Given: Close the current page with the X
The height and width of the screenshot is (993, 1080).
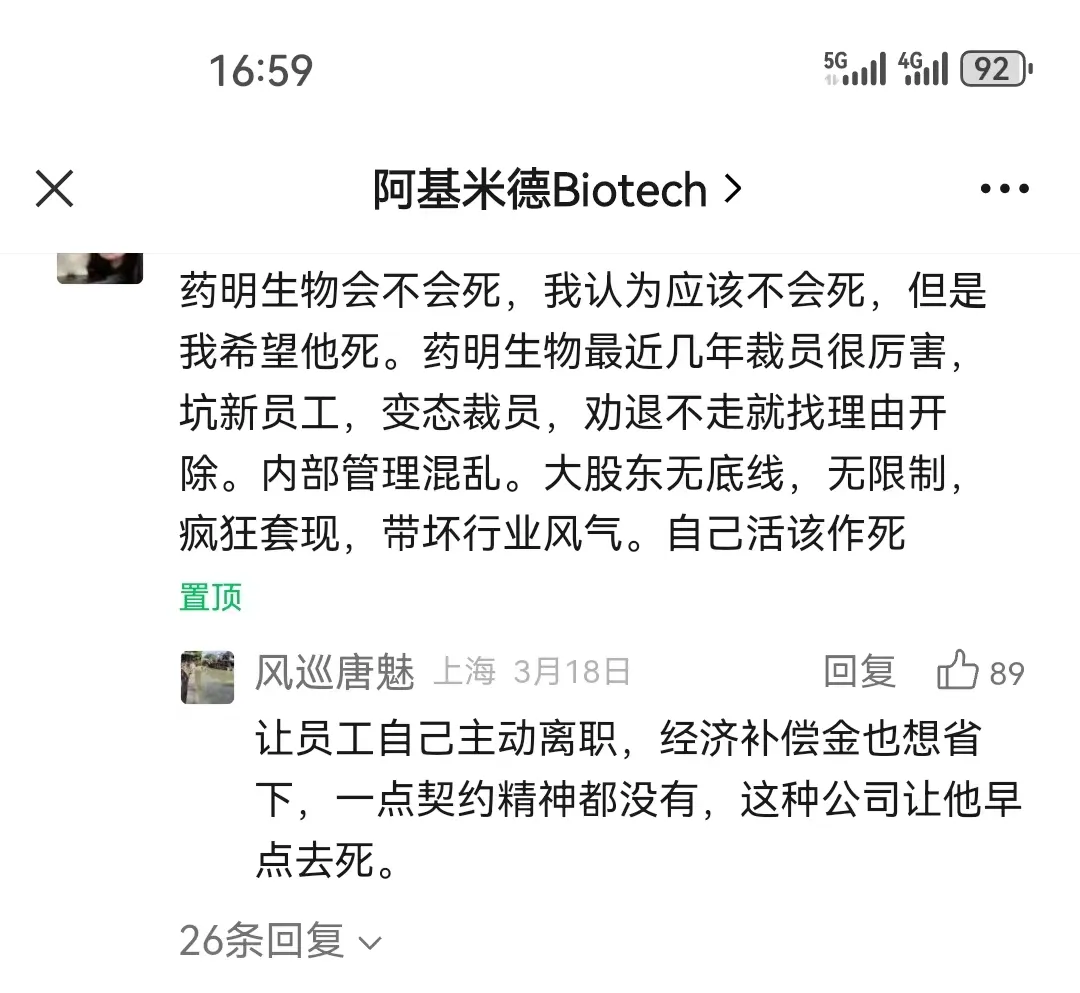Looking at the screenshot, I should 55,188.
